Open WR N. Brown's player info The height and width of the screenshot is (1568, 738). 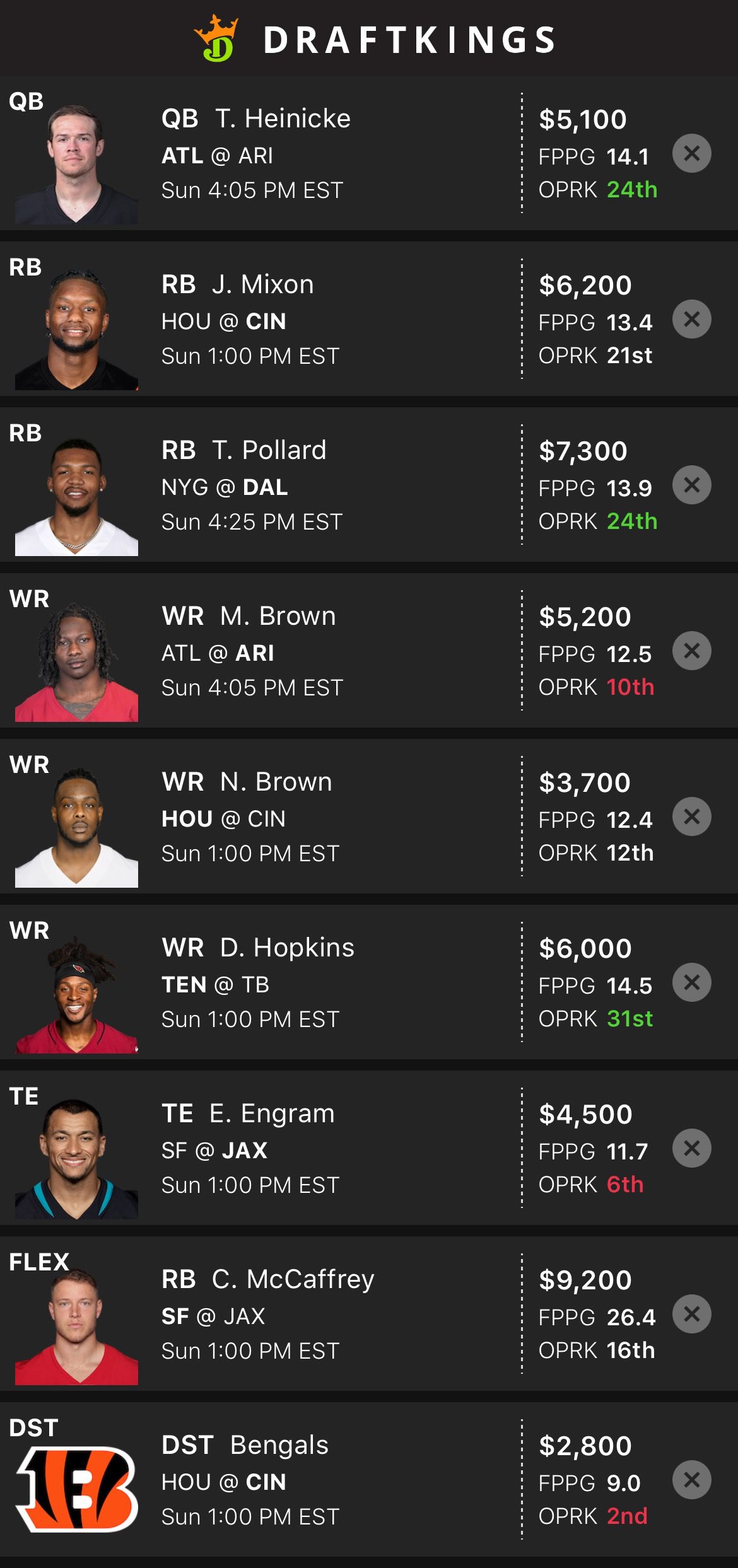(x=276, y=782)
